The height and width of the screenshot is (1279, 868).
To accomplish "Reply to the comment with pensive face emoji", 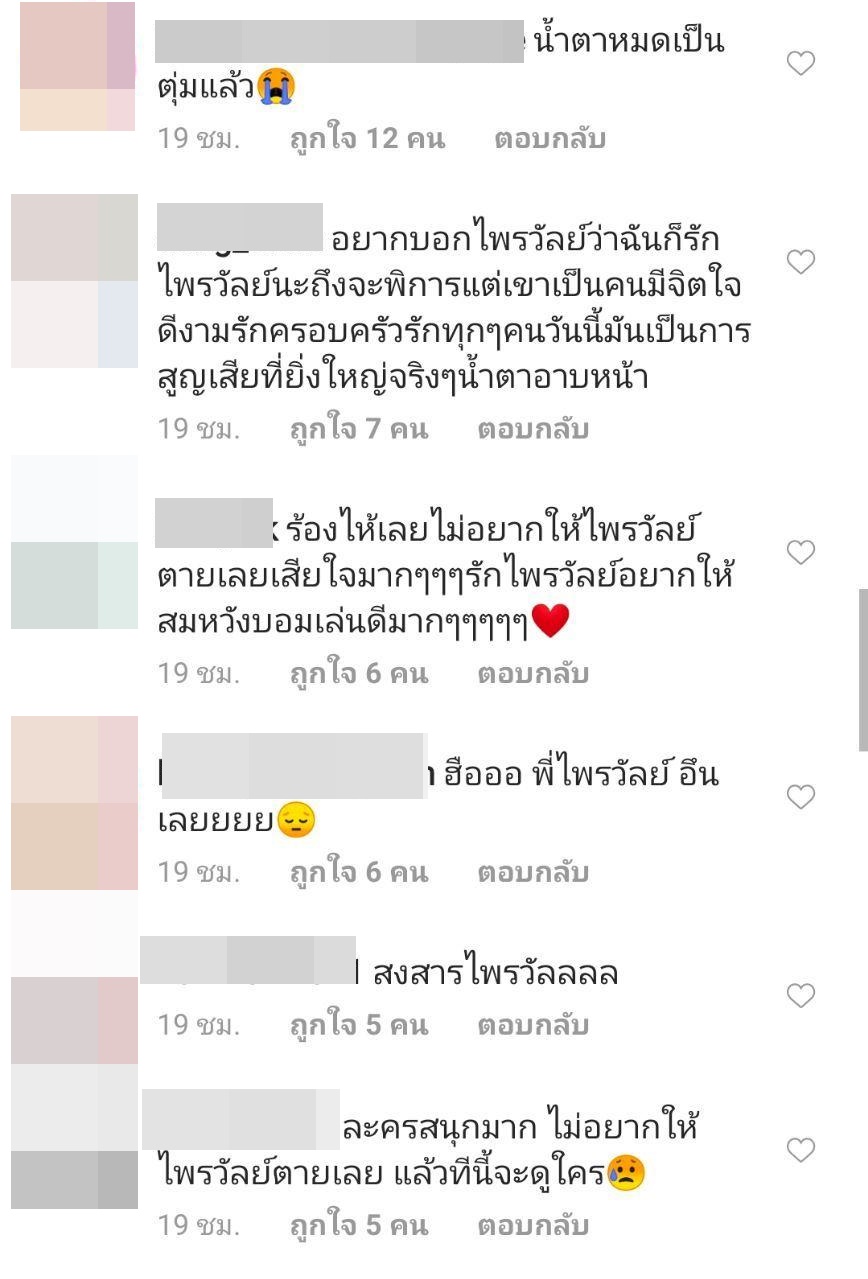I will click(x=532, y=873).
